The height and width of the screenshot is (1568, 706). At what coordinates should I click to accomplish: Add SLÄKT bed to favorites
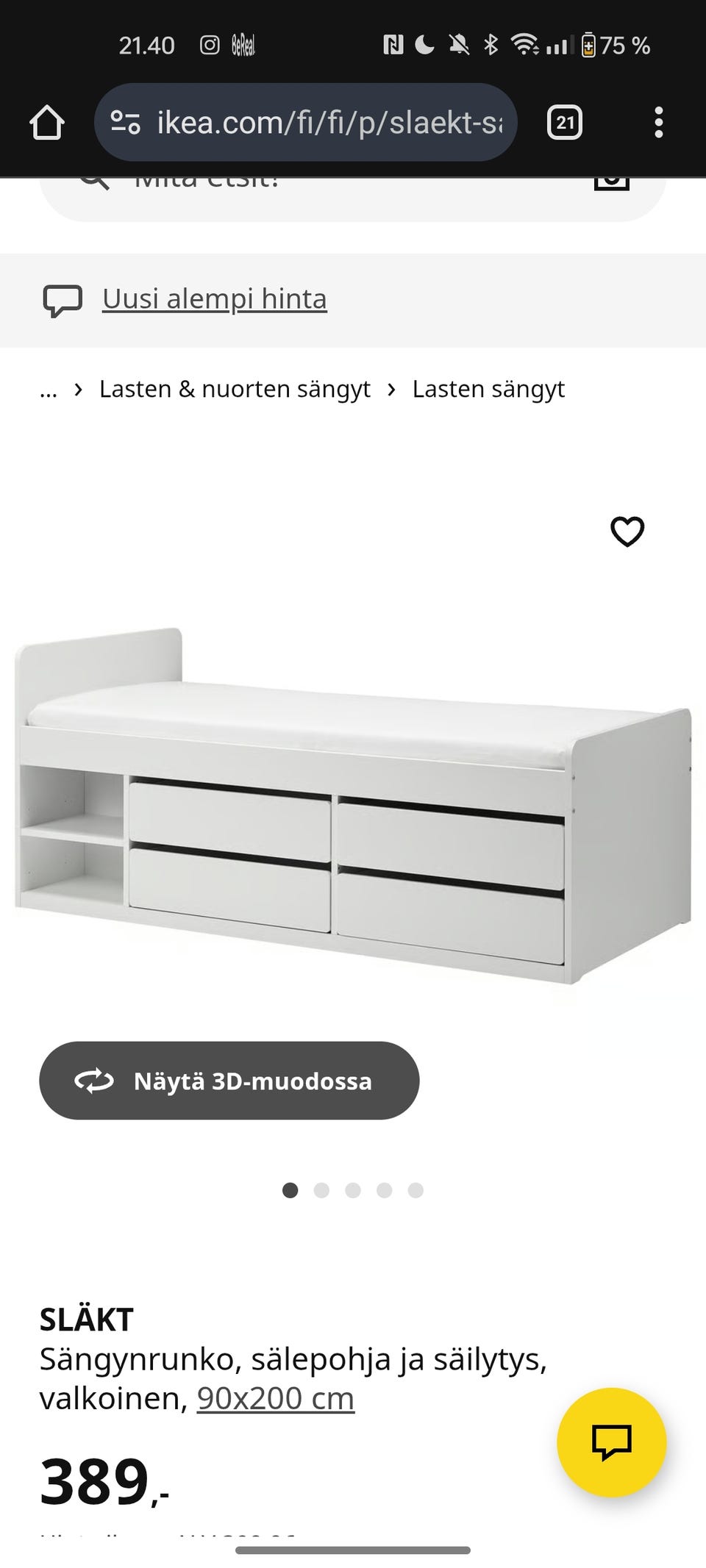point(627,531)
